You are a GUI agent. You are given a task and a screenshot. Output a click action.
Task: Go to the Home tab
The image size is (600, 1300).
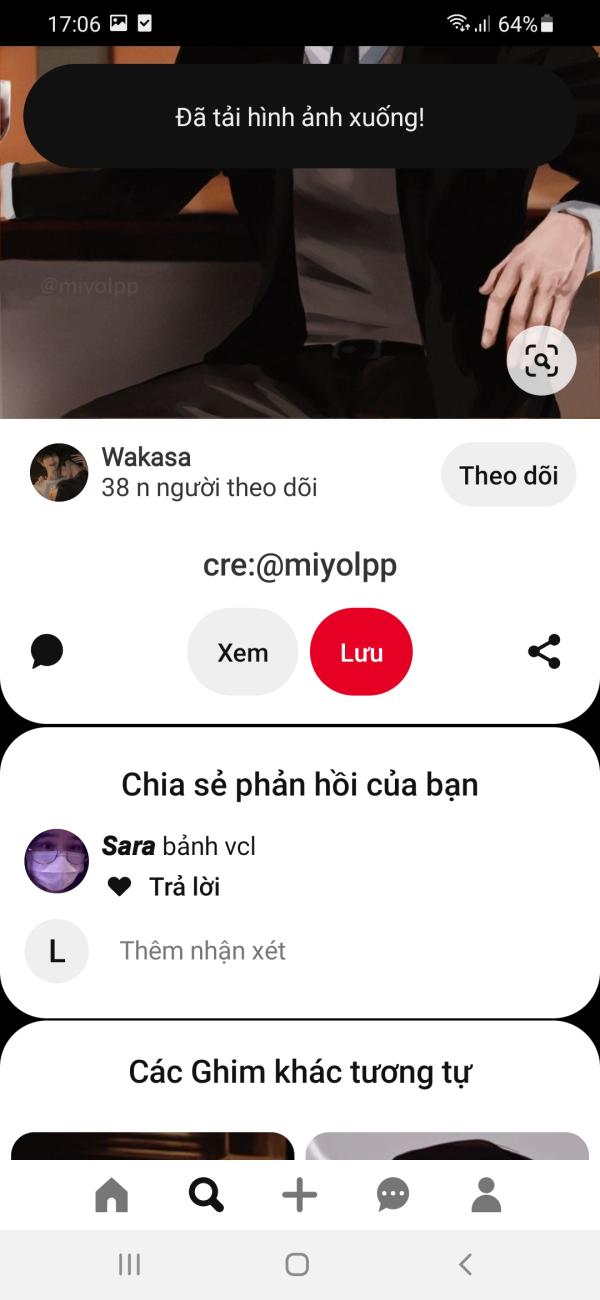click(111, 1195)
